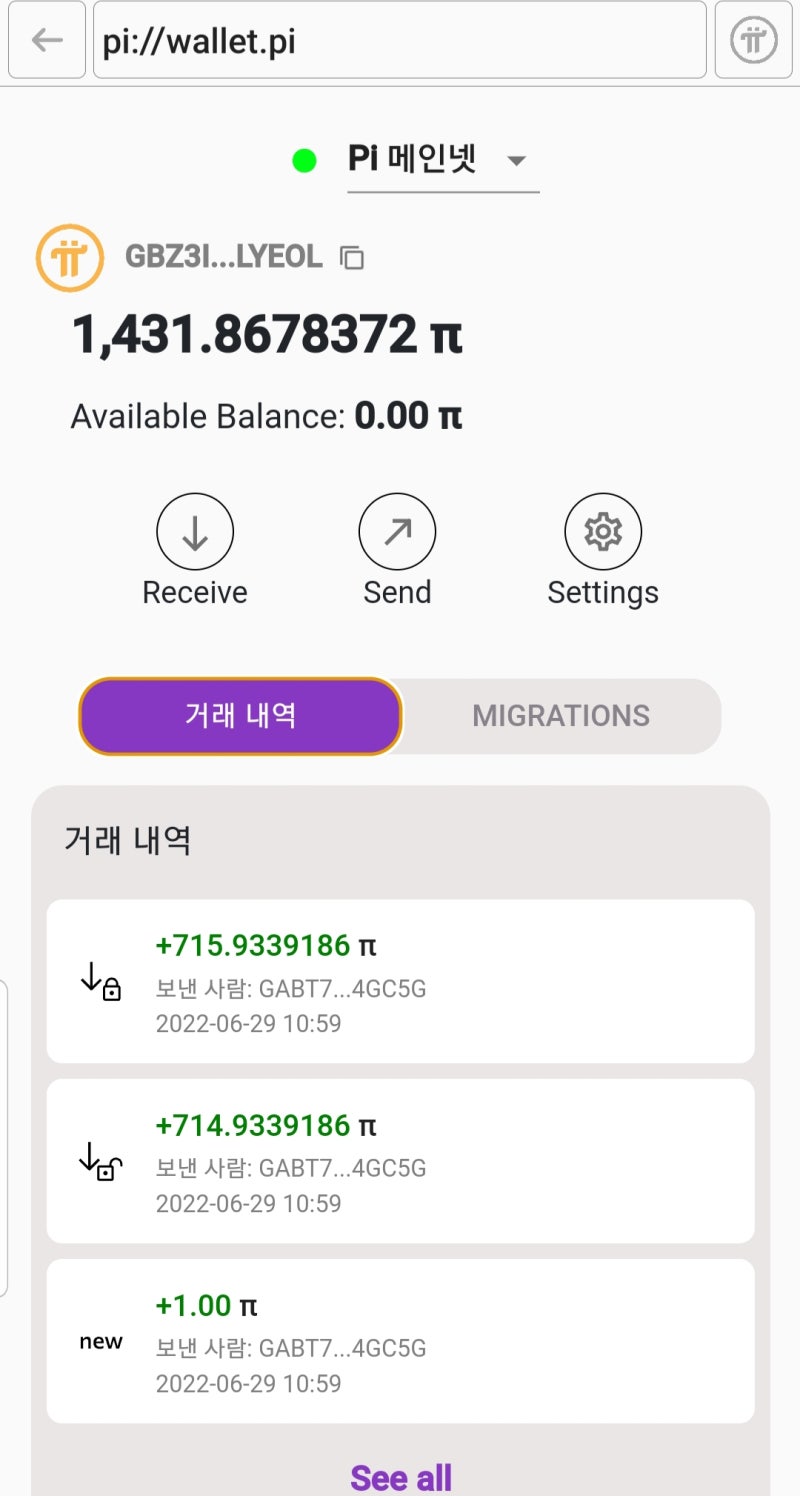The width and height of the screenshot is (800, 1496).
Task: Click inside the pi://wallet.pi address bar
Action: [x=400, y=40]
